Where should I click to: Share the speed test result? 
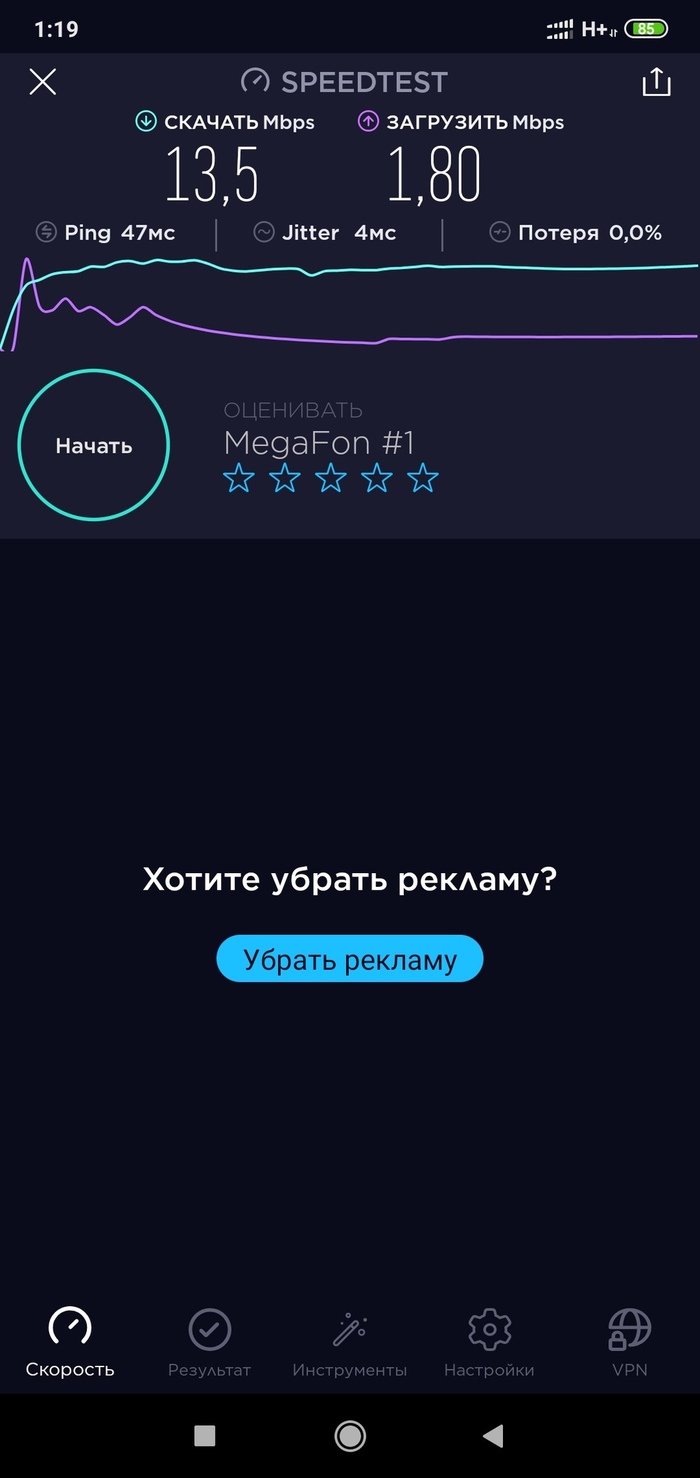tap(656, 82)
